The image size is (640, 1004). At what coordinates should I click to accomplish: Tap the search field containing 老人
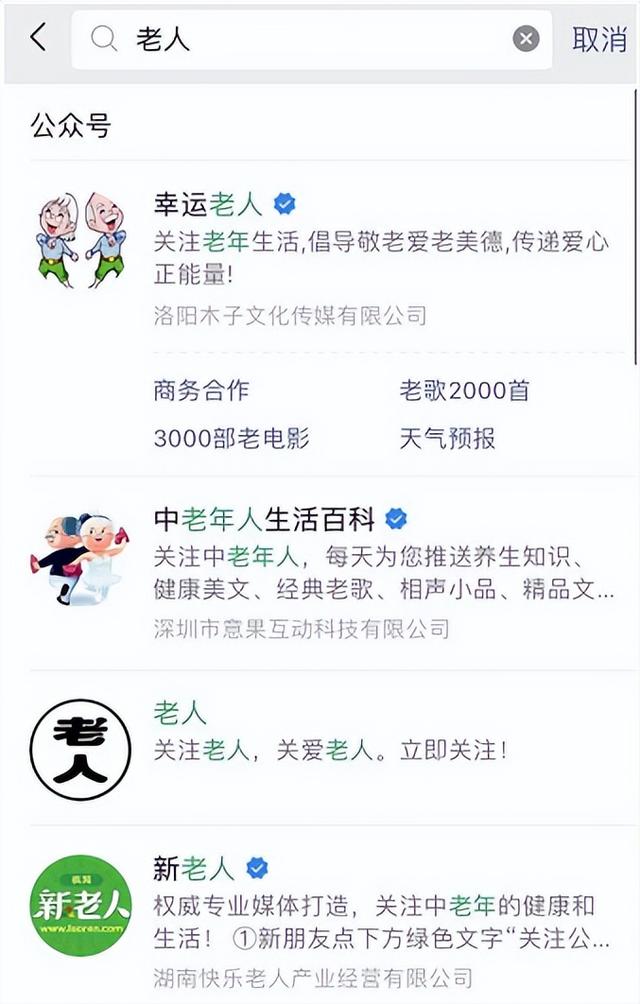pyautogui.click(x=310, y=39)
